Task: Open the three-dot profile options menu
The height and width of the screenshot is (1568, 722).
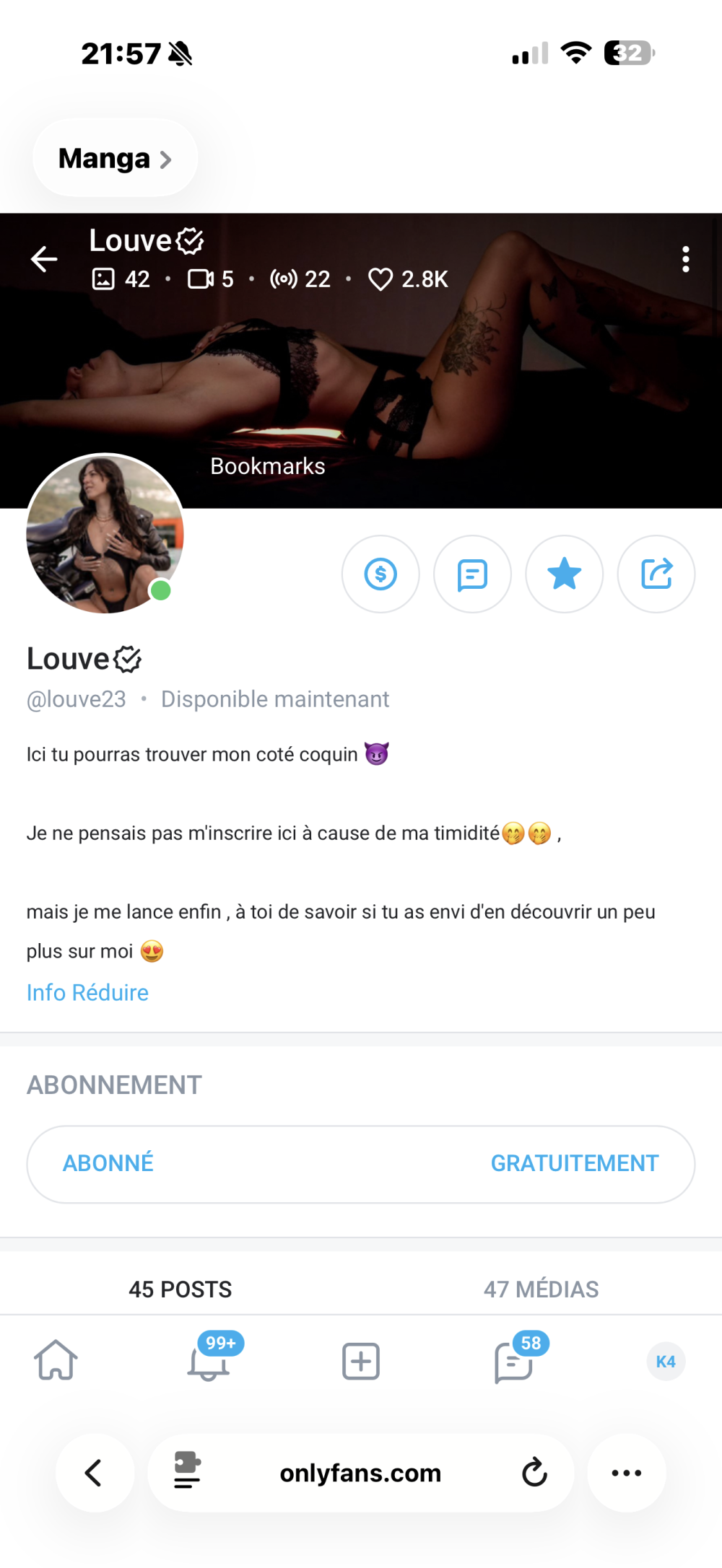Action: coord(685,259)
